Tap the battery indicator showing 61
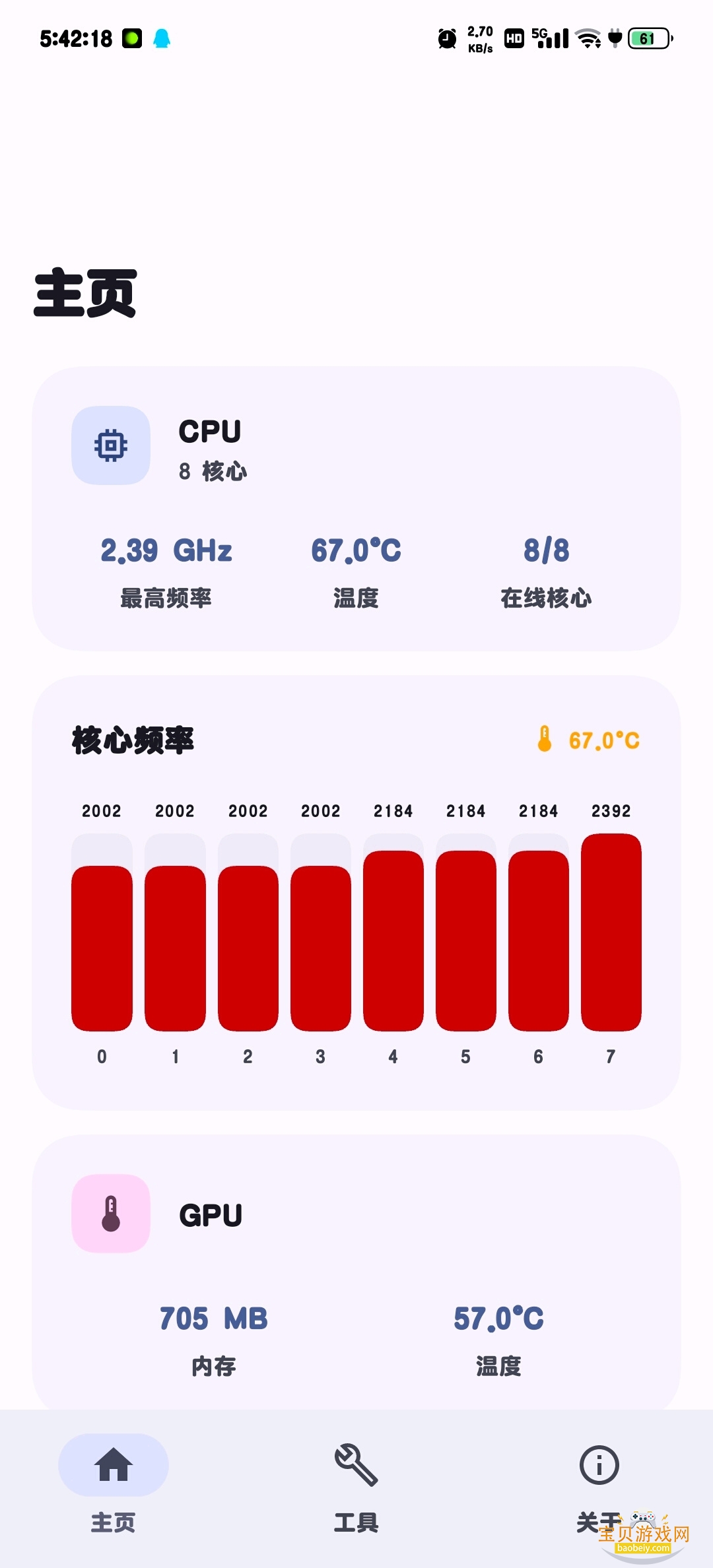 pos(648,40)
